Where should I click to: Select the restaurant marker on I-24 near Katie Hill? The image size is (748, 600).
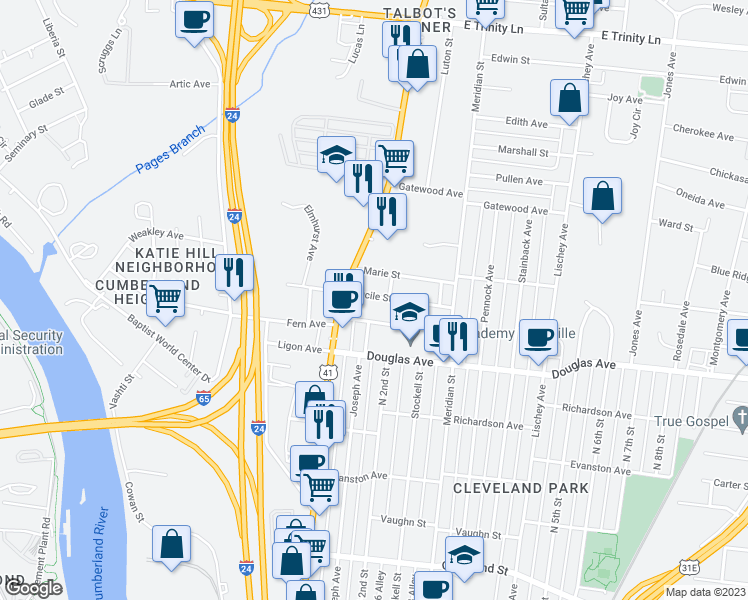pyautogui.click(x=234, y=272)
